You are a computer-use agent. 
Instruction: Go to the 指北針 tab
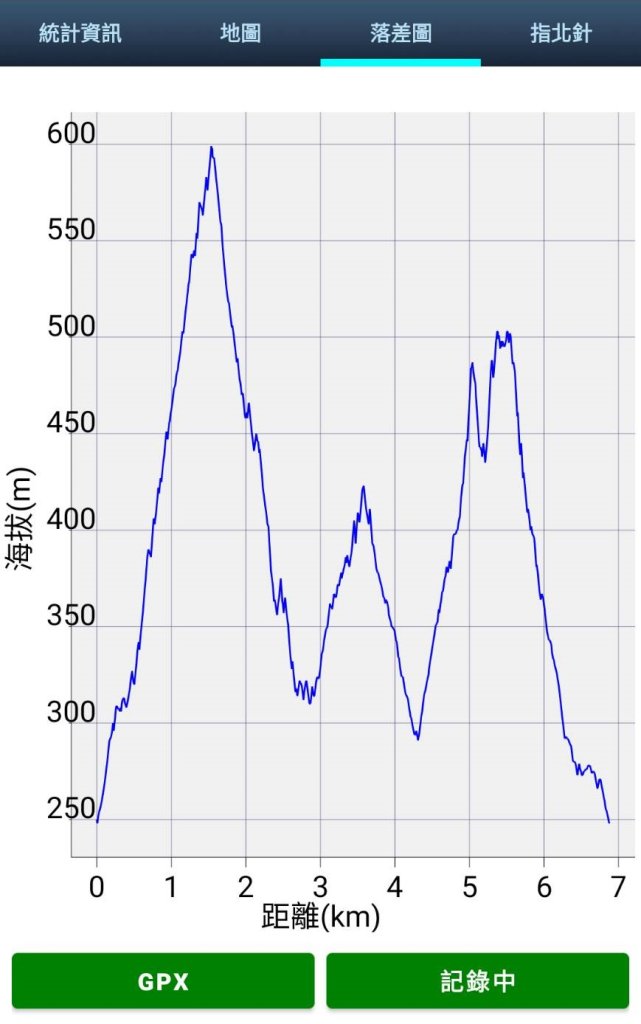coord(561,33)
